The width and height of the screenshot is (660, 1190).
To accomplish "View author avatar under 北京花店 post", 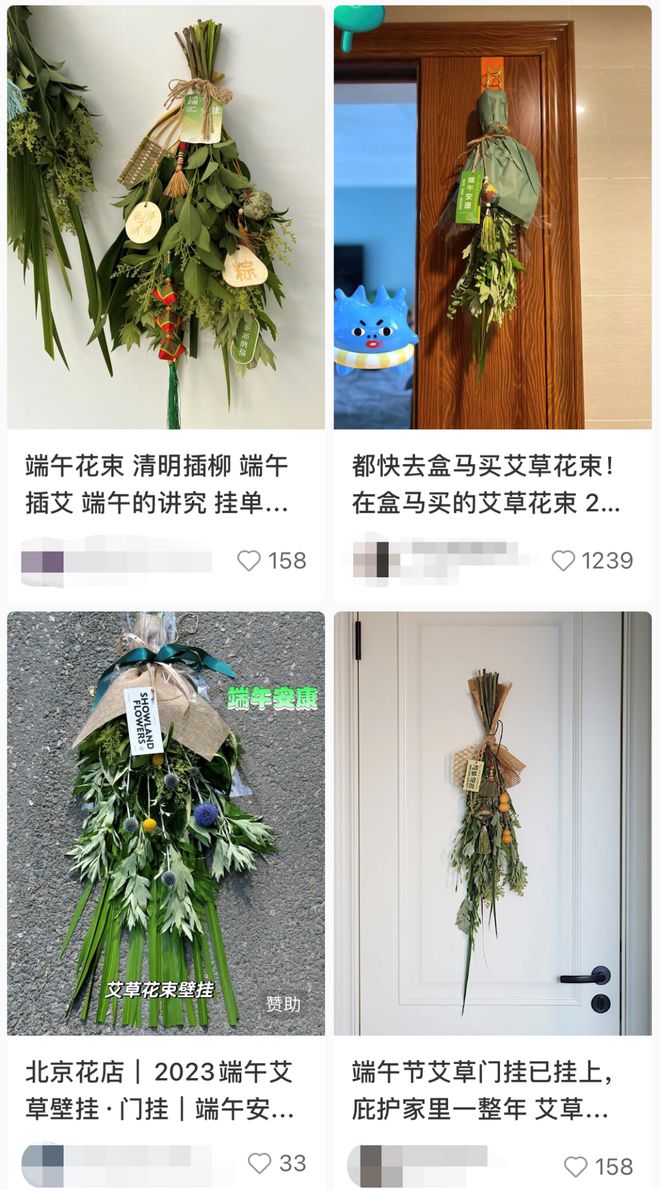I will point(42,1165).
